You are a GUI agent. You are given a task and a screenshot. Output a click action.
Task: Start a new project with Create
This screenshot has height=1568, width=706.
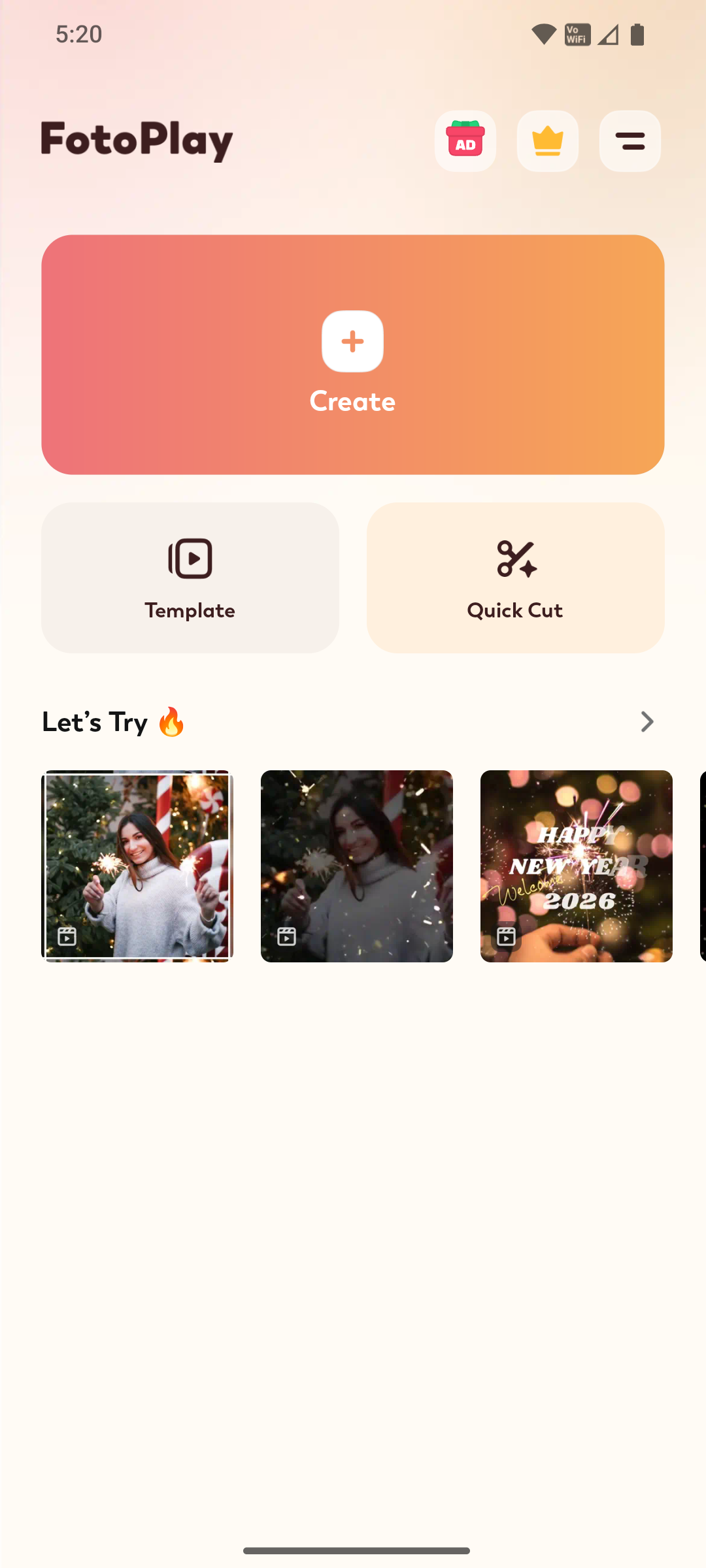click(352, 355)
